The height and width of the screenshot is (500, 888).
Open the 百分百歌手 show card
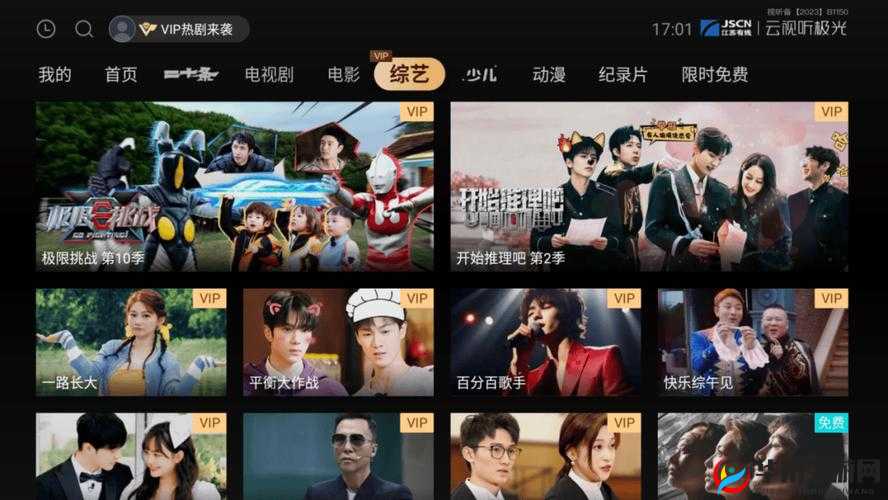pos(545,342)
